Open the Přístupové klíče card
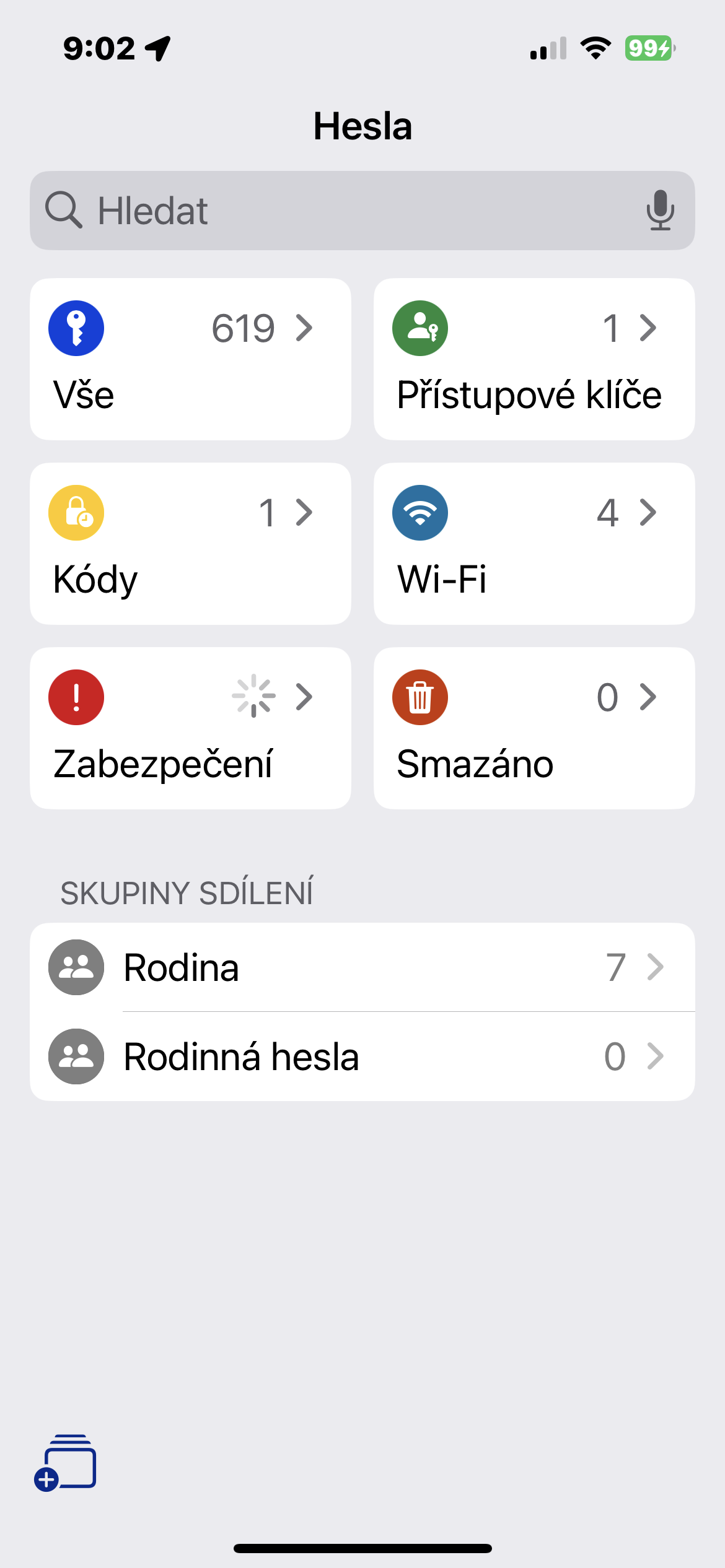This screenshot has width=725, height=1568. pyautogui.click(x=534, y=359)
